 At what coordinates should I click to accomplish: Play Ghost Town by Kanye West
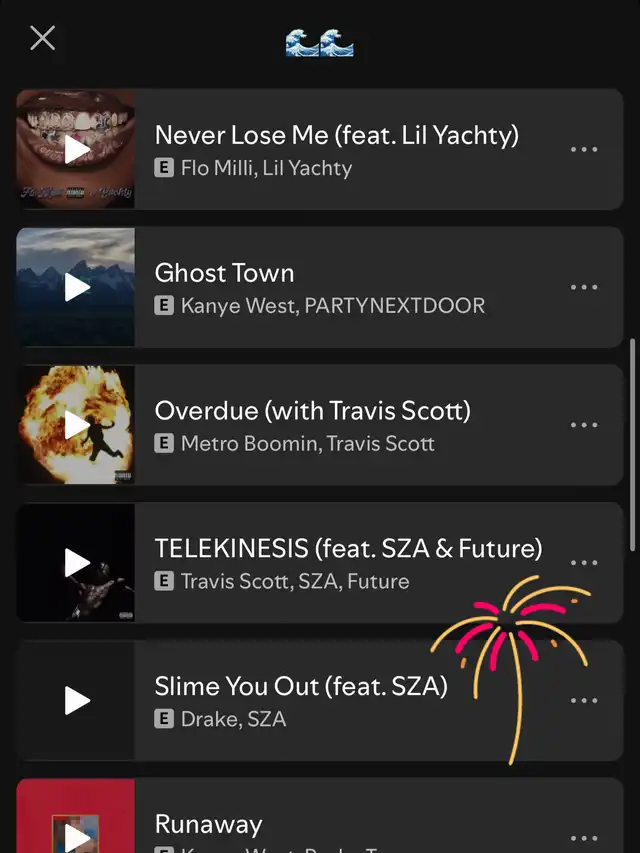77,287
